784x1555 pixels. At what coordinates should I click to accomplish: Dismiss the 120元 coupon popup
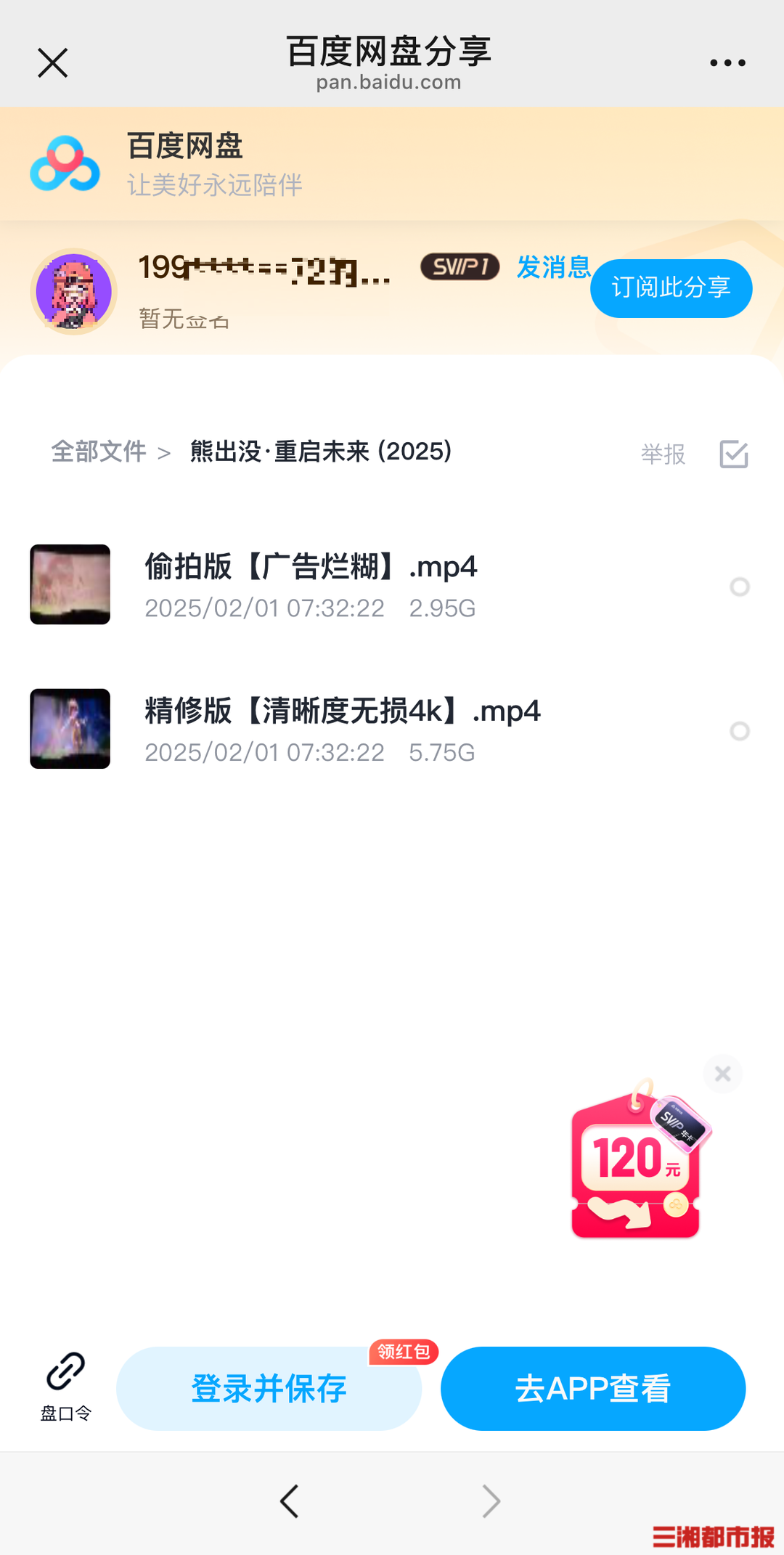point(722,1074)
